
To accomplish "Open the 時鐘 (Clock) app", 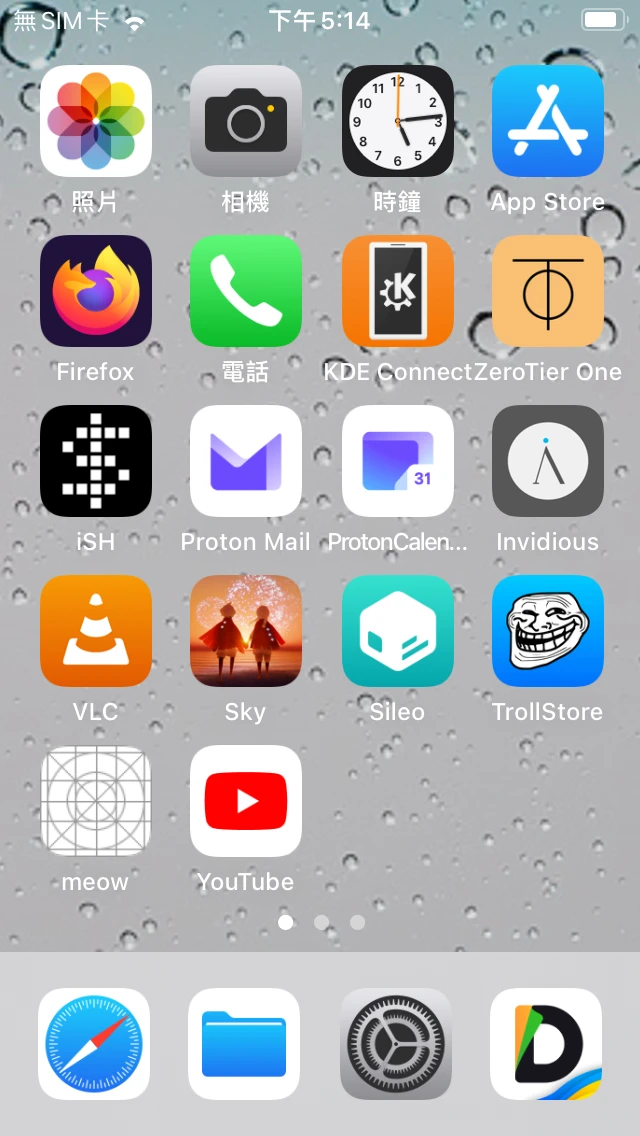I will pyautogui.click(x=398, y=121).
